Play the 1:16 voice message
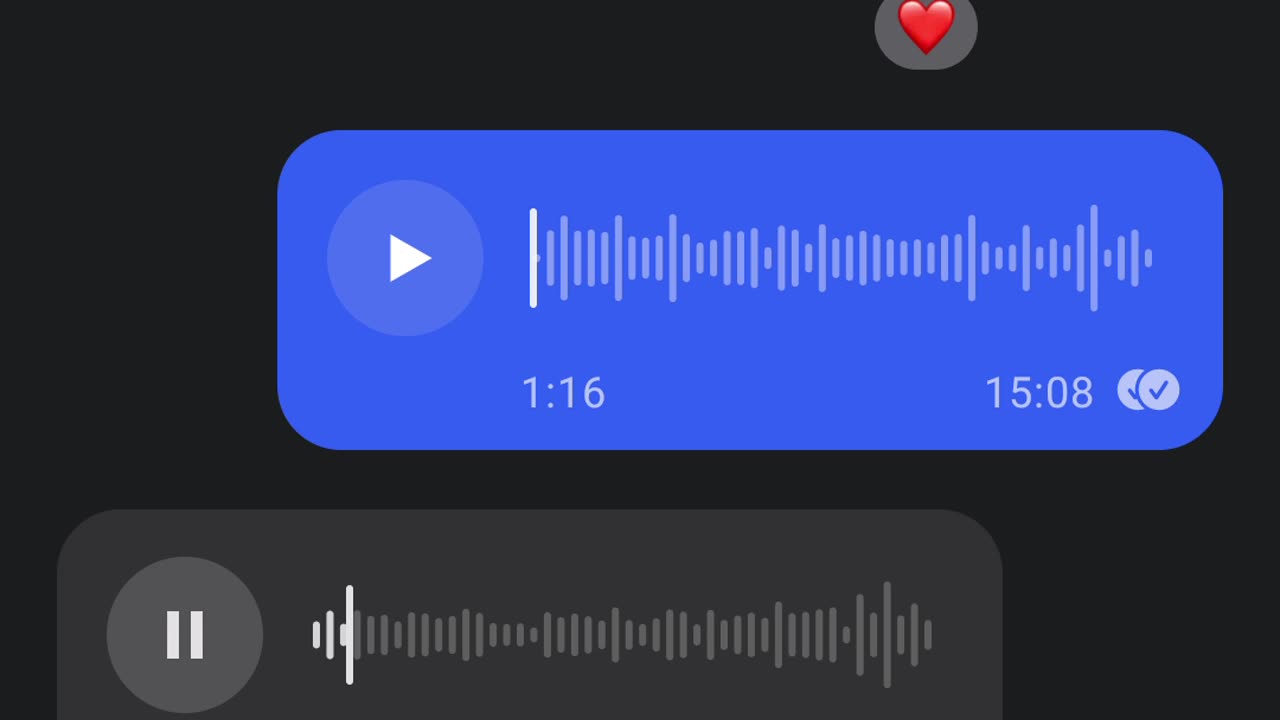The height and width of the screenshot is (720, 1280). click(405, 258)
